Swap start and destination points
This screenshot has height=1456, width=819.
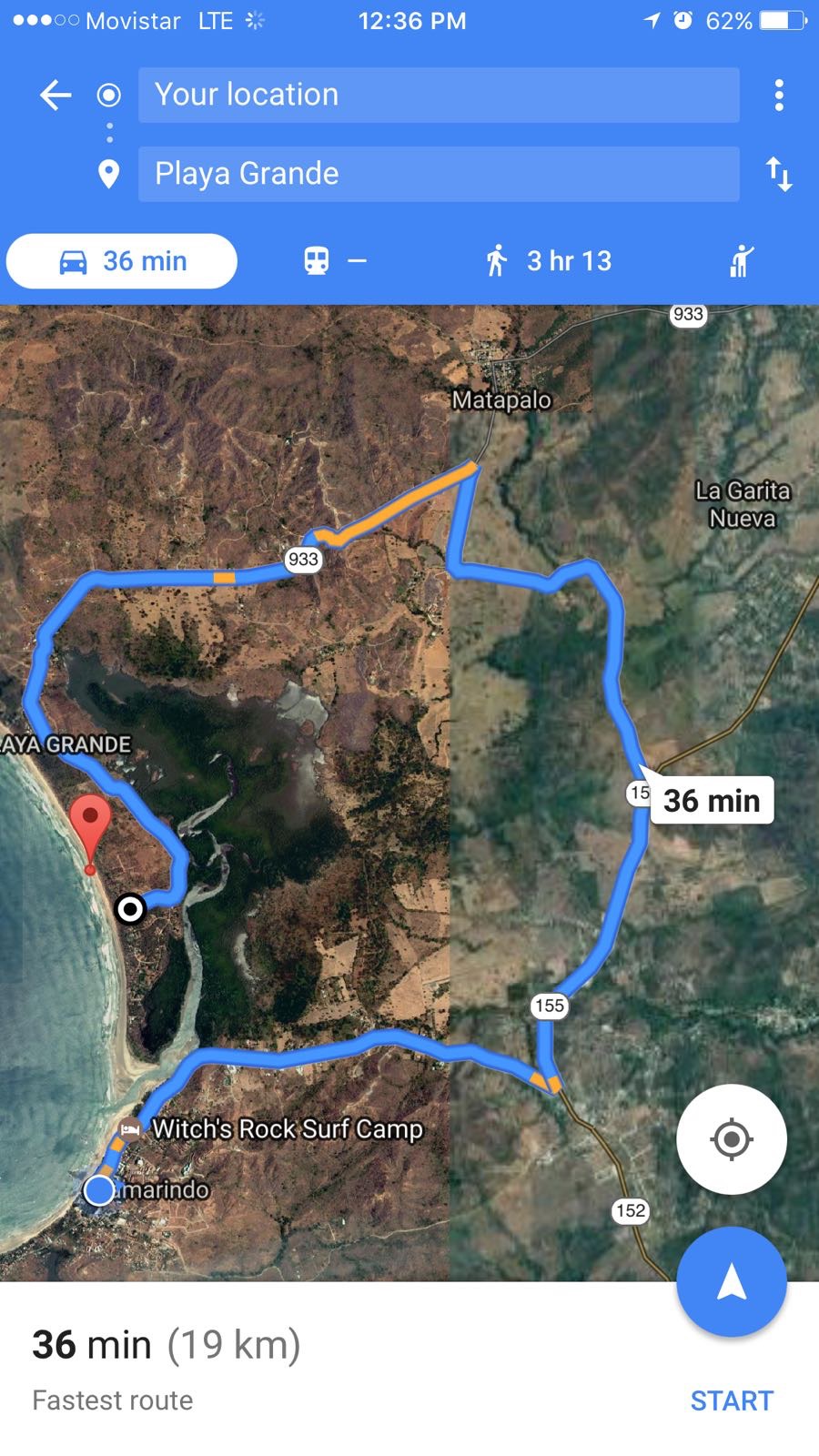tap(779, 174)
